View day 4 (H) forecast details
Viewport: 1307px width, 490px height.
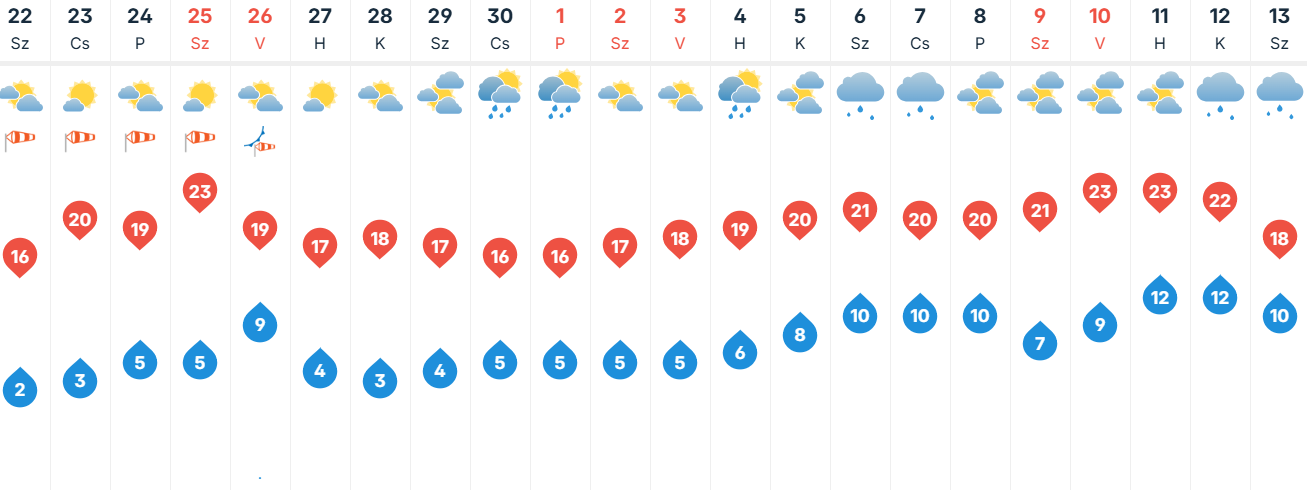tap(740, 28)
